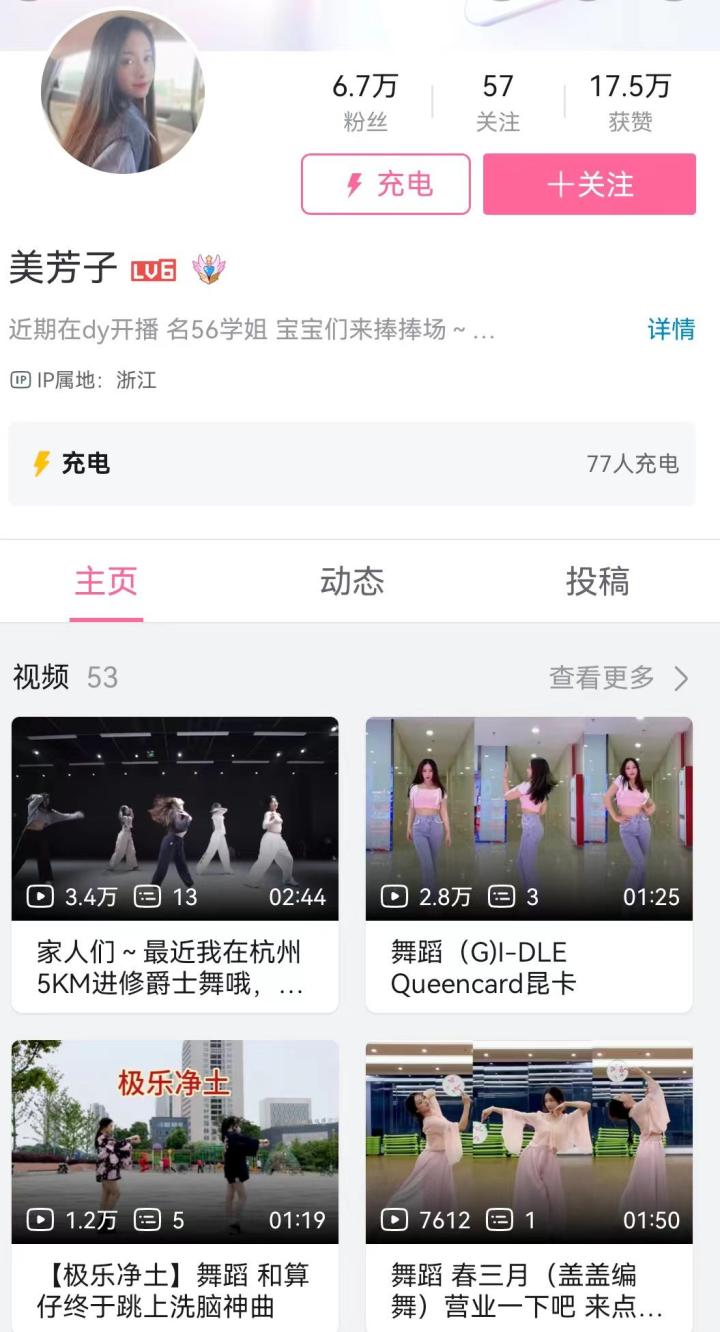This screenshot has width=720, height=1332.
Task: Tap the 充电 button beside 关注
Action: point(386,184)
